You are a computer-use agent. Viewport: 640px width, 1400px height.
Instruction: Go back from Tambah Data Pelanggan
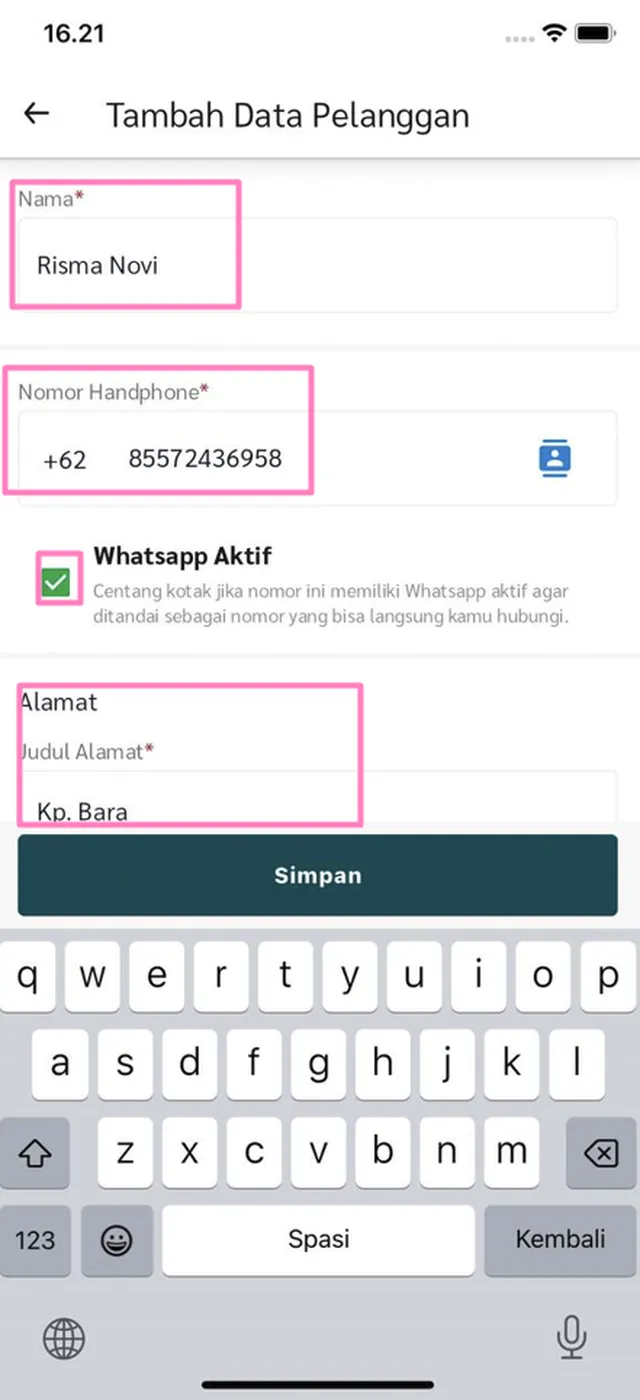(x=37, y=114)
